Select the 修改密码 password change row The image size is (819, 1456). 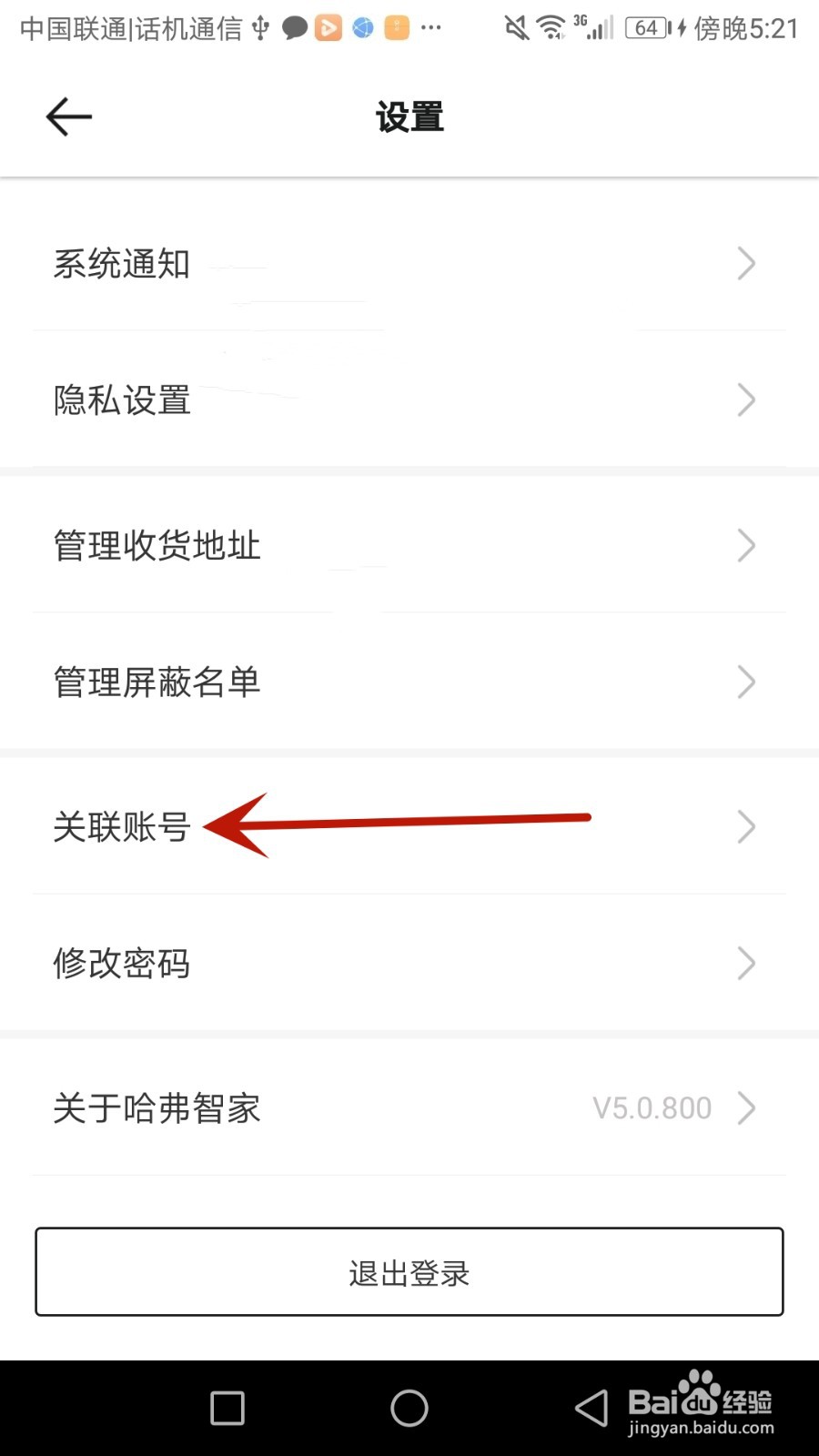(x=121, y=964)
